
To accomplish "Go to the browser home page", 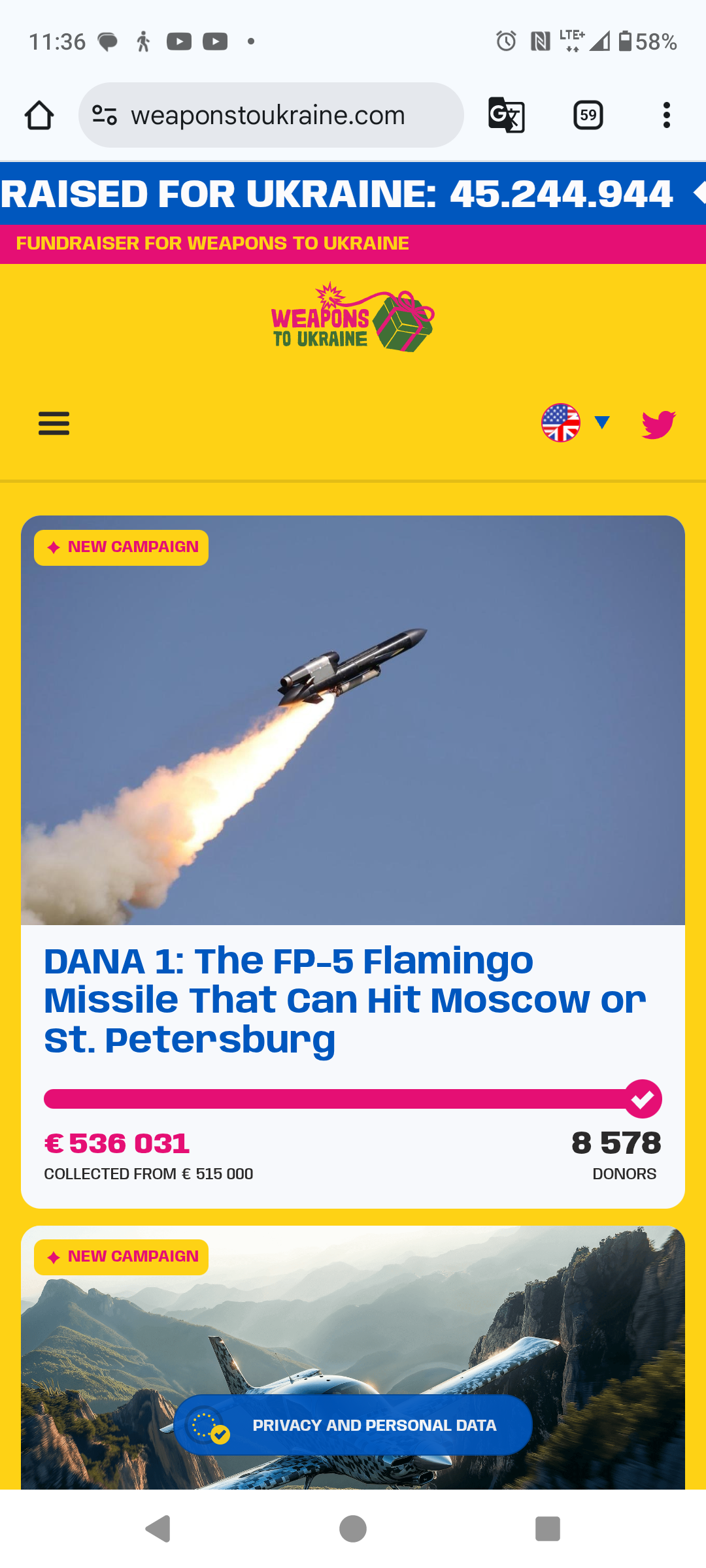I will point(39,116).
